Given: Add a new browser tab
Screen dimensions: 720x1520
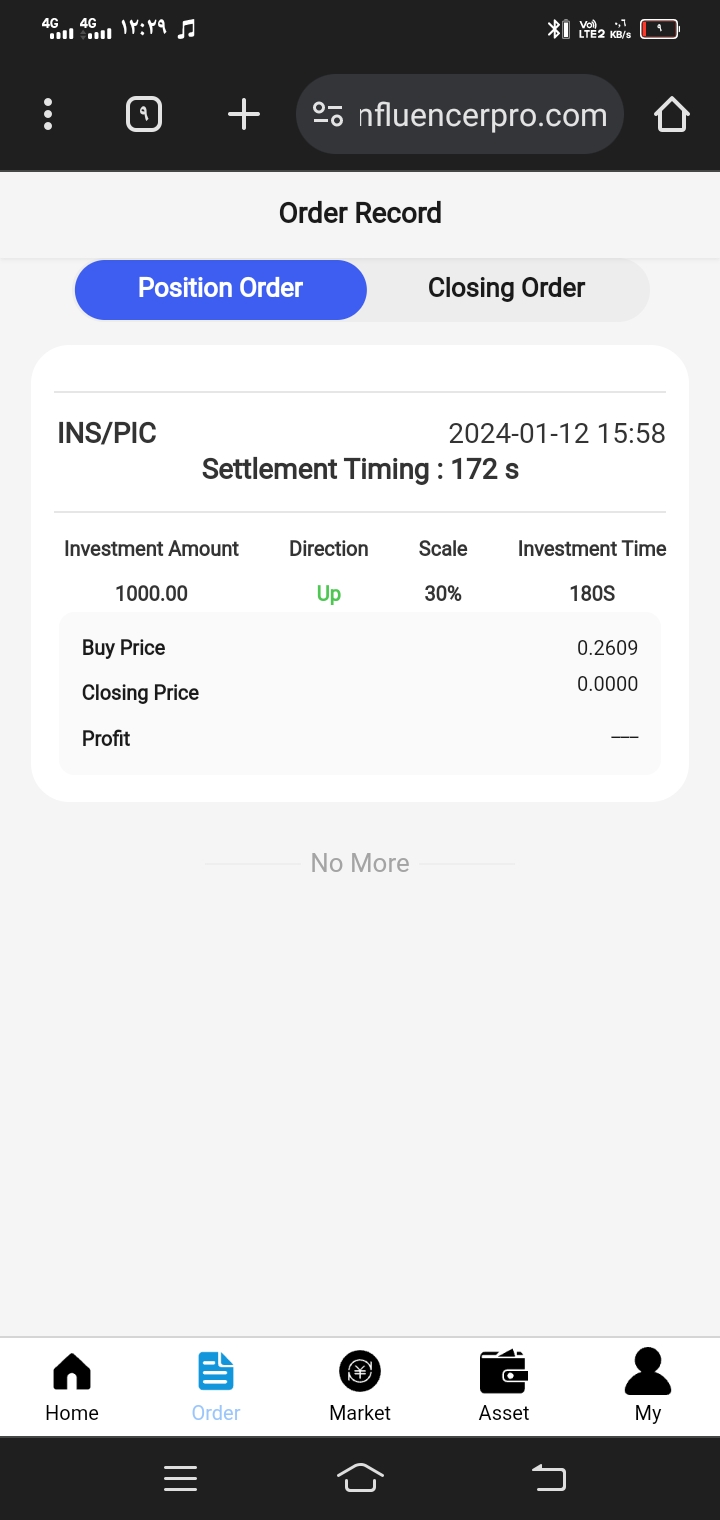Looking at the screenshot, I should 243,115.
